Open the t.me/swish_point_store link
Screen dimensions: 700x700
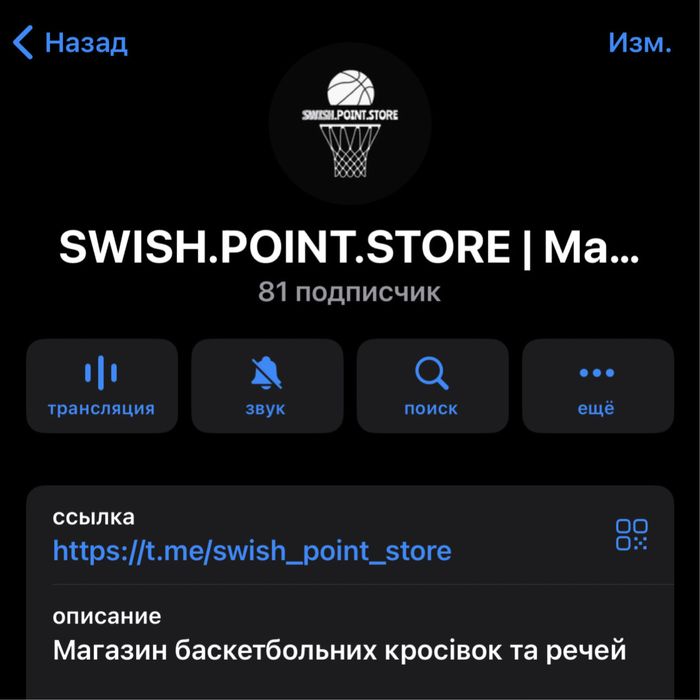pos(251,550)
